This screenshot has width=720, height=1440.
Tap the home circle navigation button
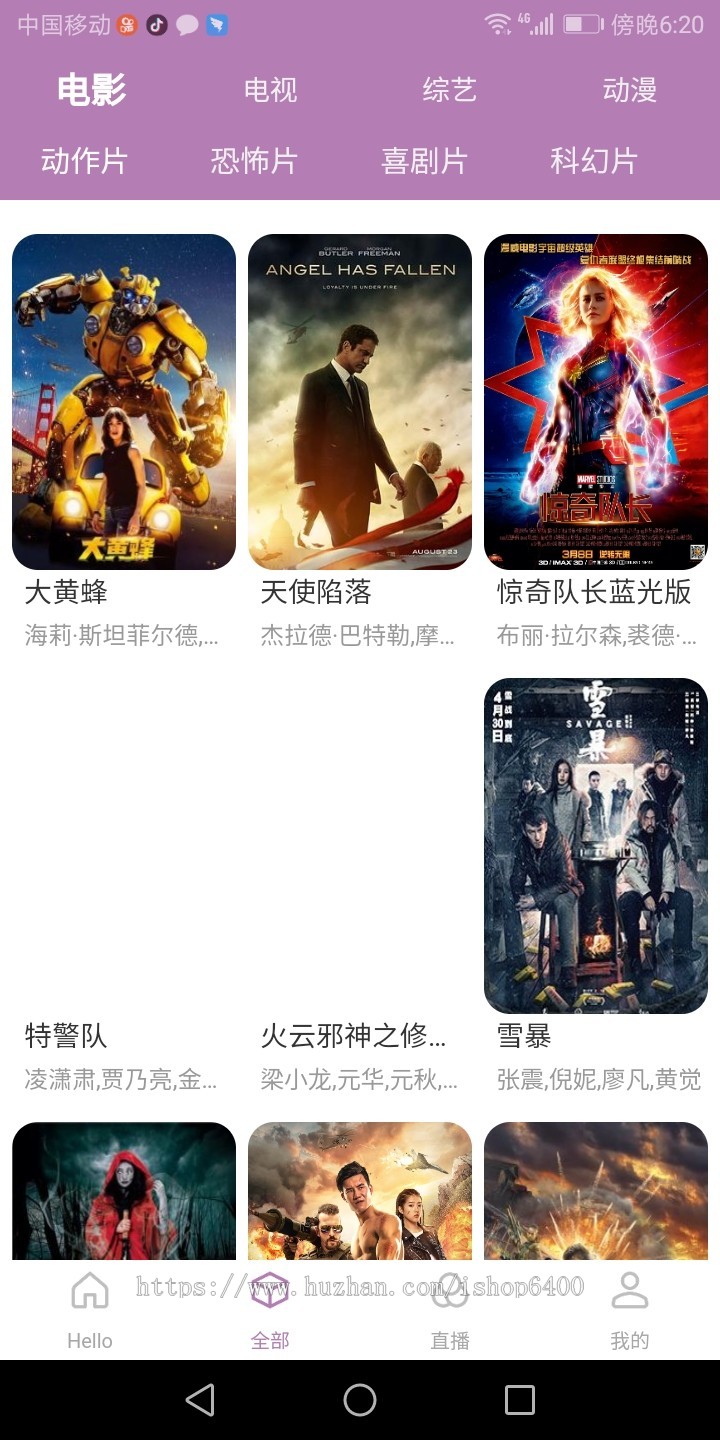tap(359, 1400)
